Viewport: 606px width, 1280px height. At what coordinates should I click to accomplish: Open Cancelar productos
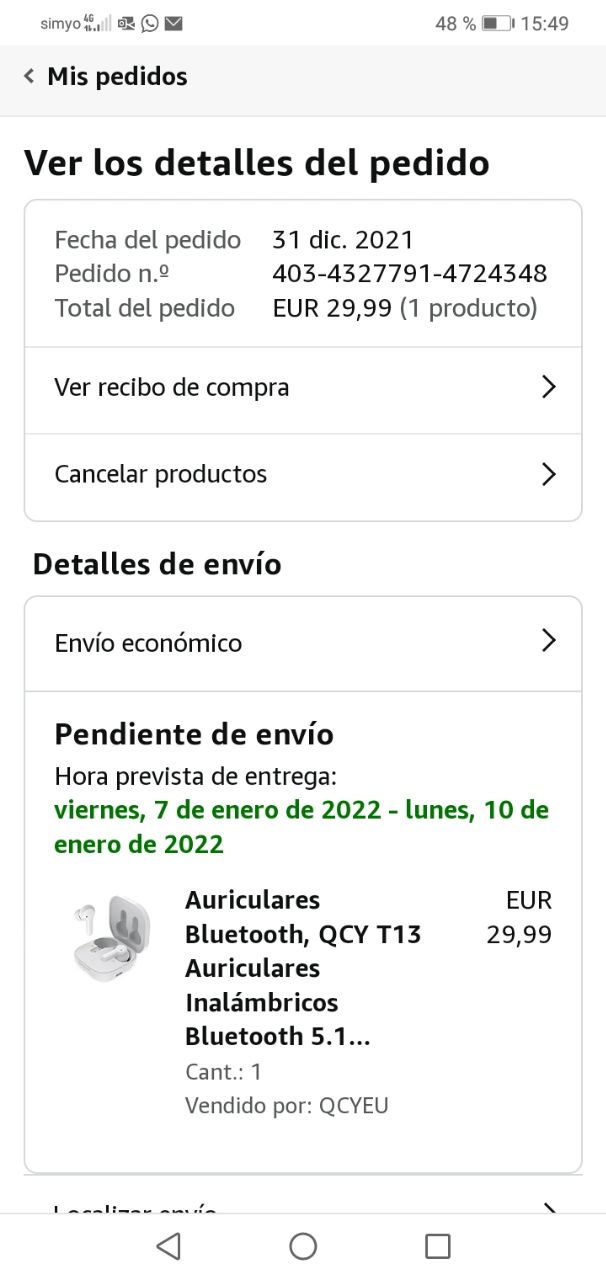(x=303, y=476)
